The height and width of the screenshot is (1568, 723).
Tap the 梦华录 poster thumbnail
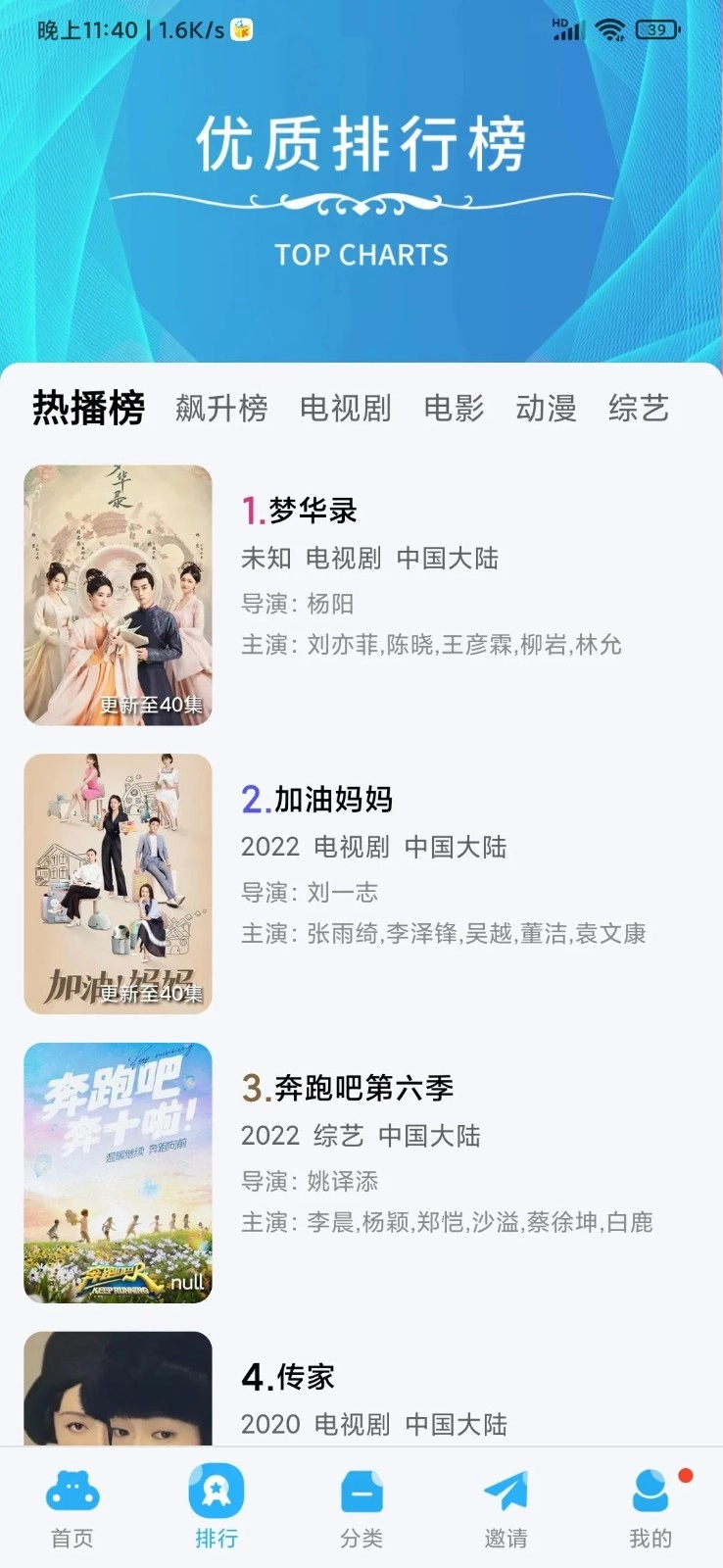click(x=118, y=595)
